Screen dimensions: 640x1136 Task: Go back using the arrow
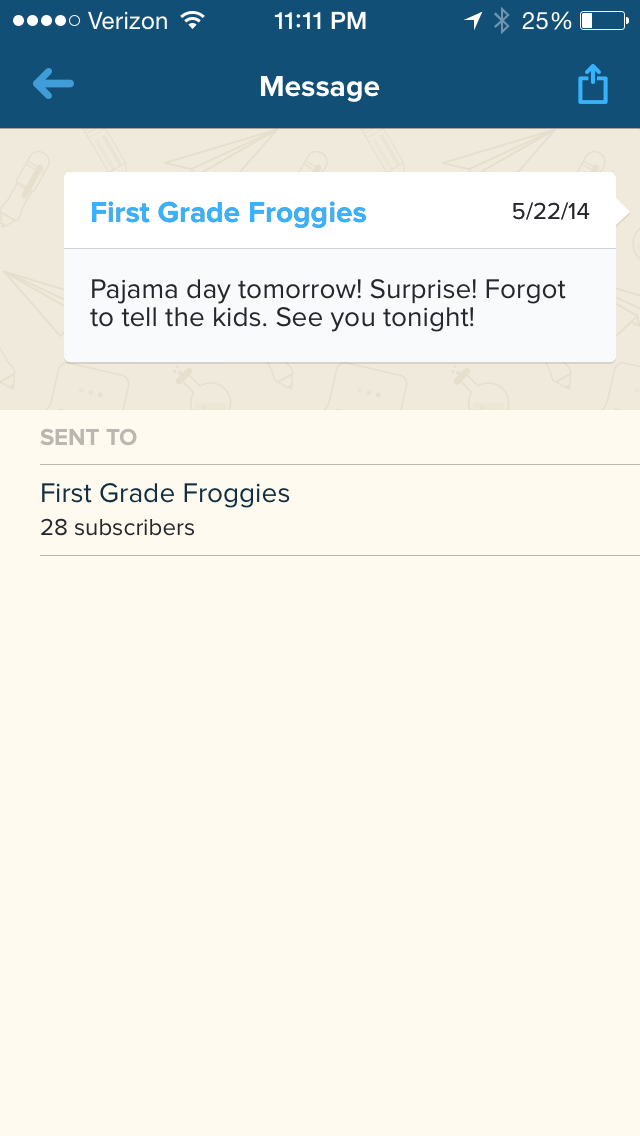(x=53, y=85)
